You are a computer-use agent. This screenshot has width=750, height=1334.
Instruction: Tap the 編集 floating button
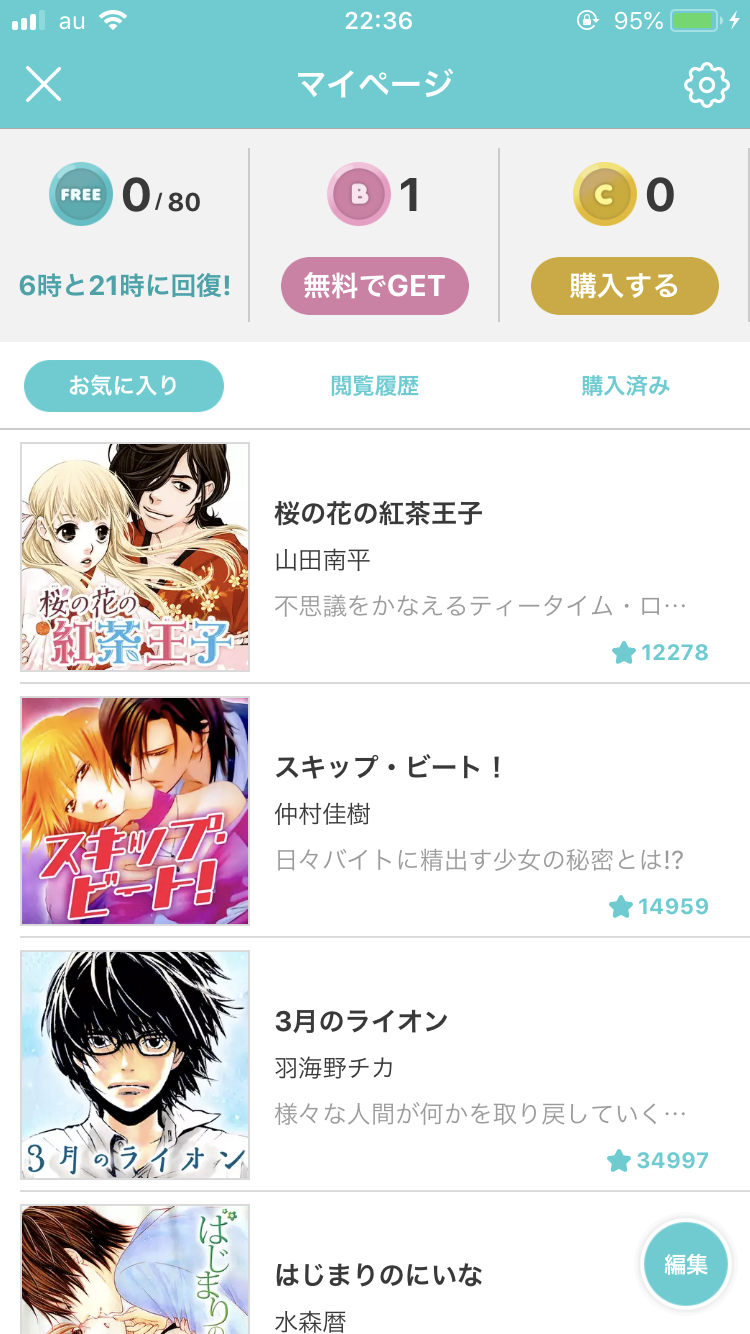[686, 1264]
